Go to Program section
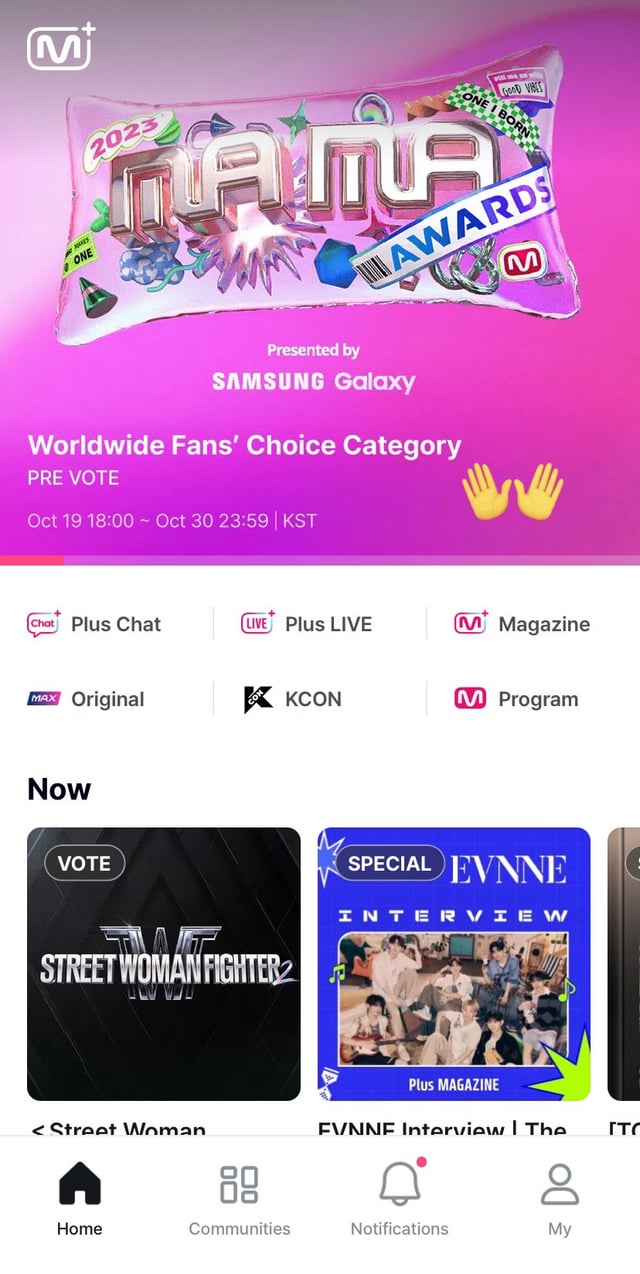Screen dimensions: 640x1274 click(x=517, y=699)
